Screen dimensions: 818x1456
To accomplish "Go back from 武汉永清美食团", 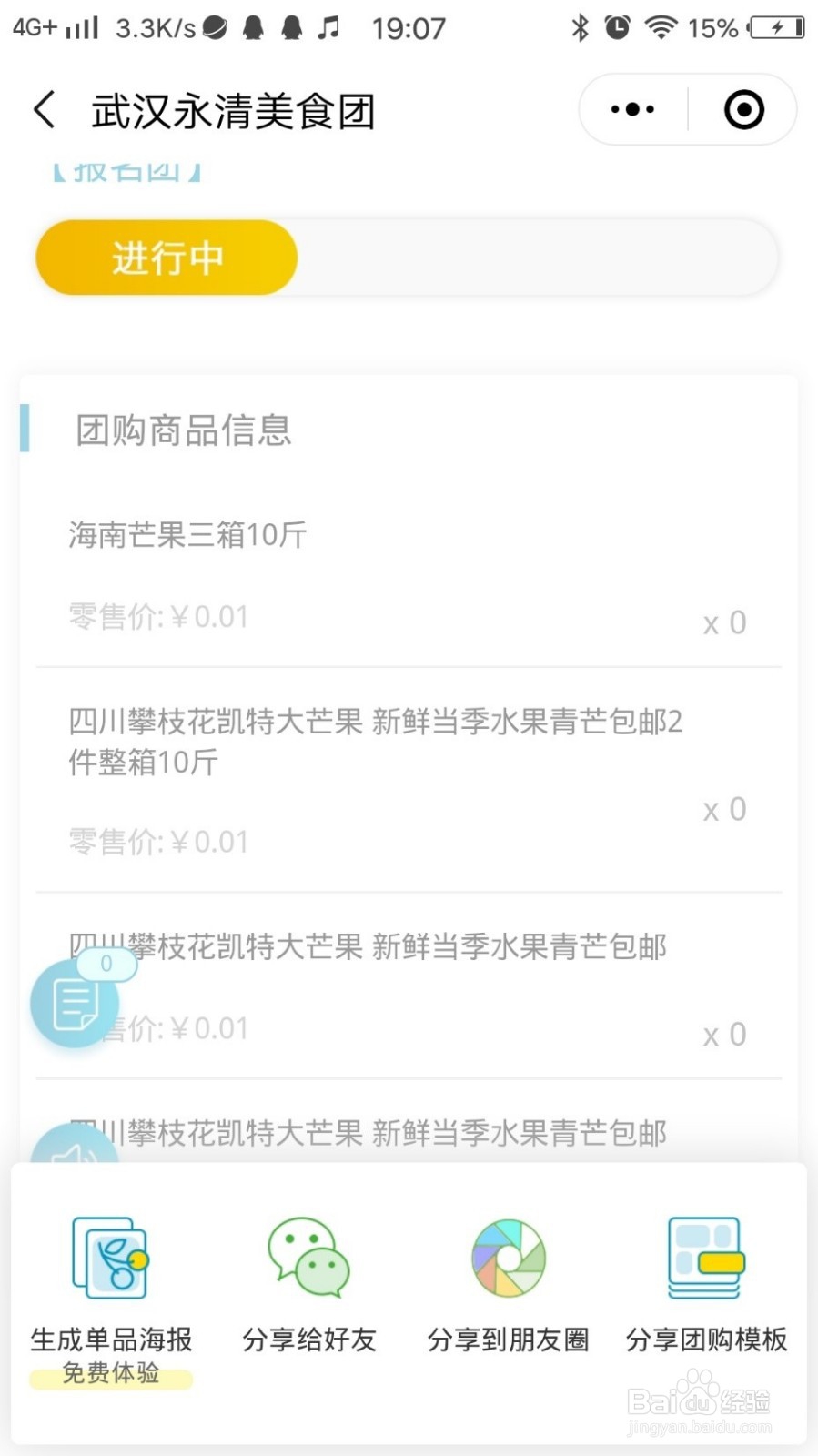I will [45, 110].
